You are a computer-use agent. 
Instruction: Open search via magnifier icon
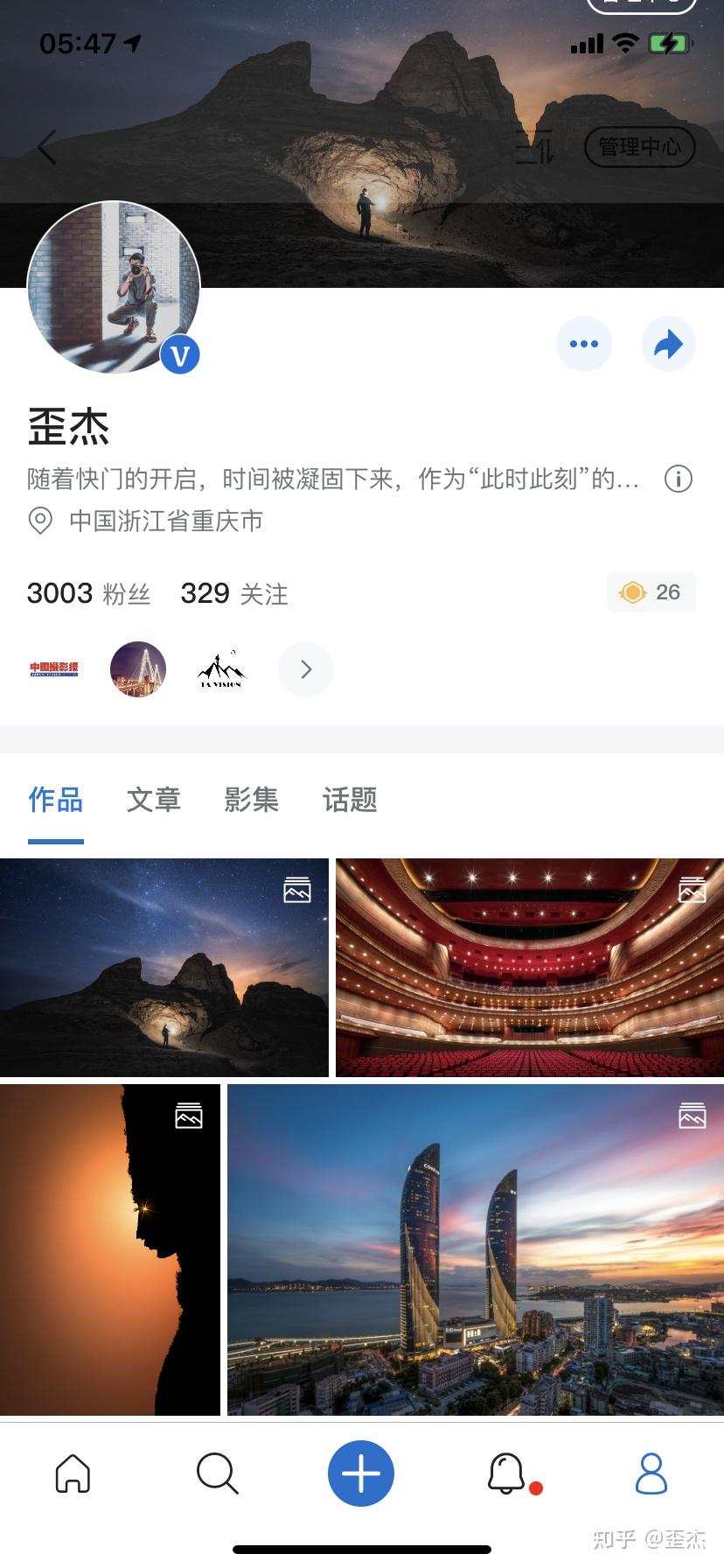tap(217, 1473)
